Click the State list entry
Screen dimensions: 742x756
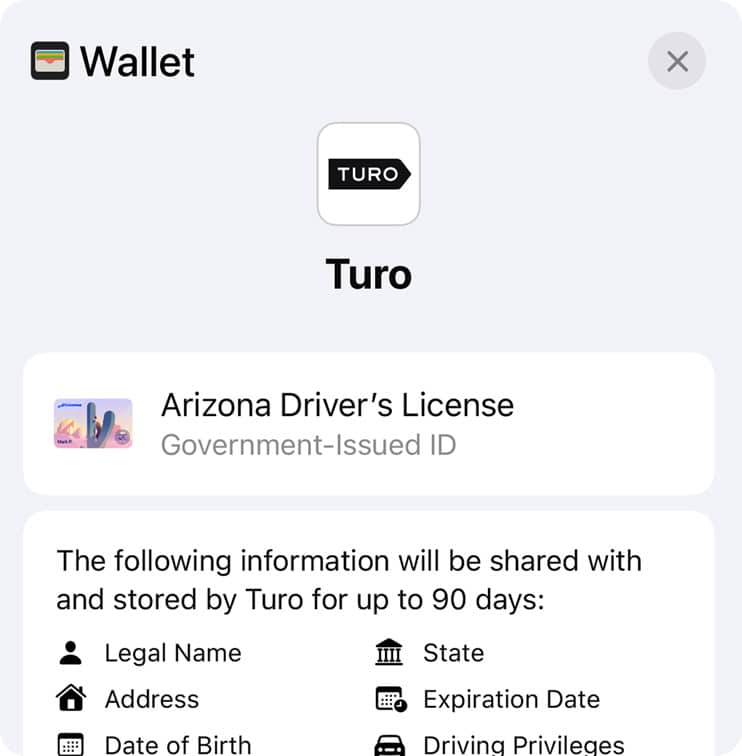pos(455,652)
